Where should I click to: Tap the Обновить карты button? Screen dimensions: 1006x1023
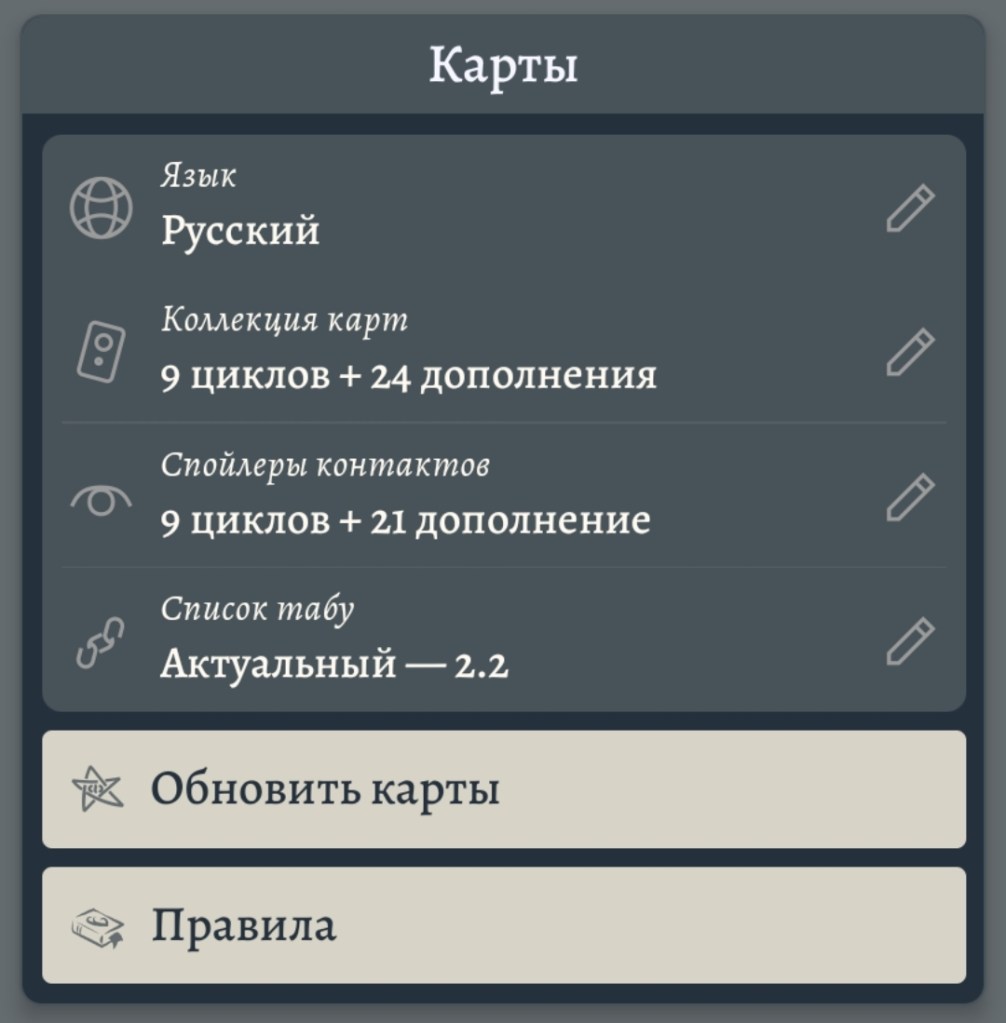[x=504, y=789]
